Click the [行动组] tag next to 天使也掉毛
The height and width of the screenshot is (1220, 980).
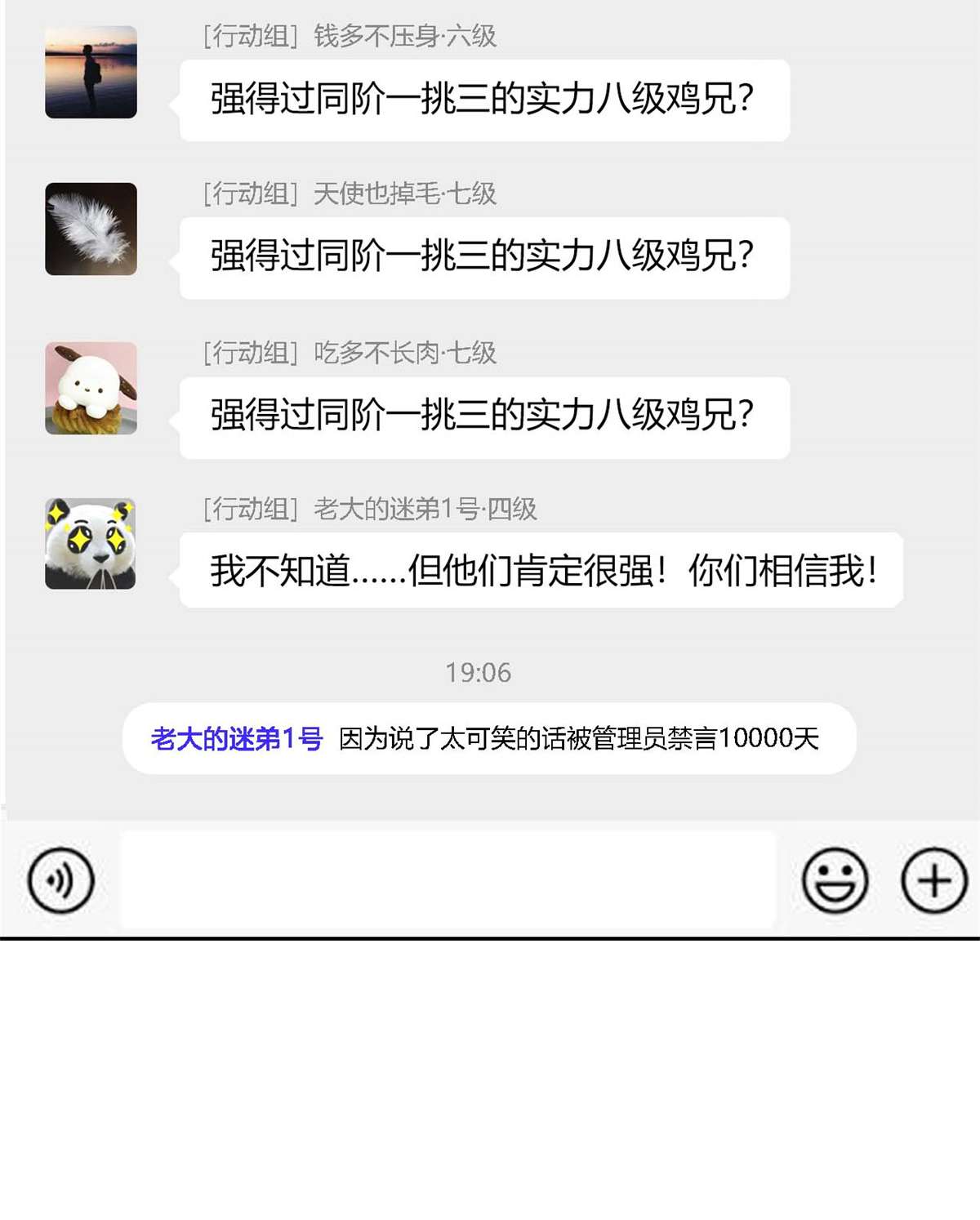pyautogui.click(x=249, y=194)
